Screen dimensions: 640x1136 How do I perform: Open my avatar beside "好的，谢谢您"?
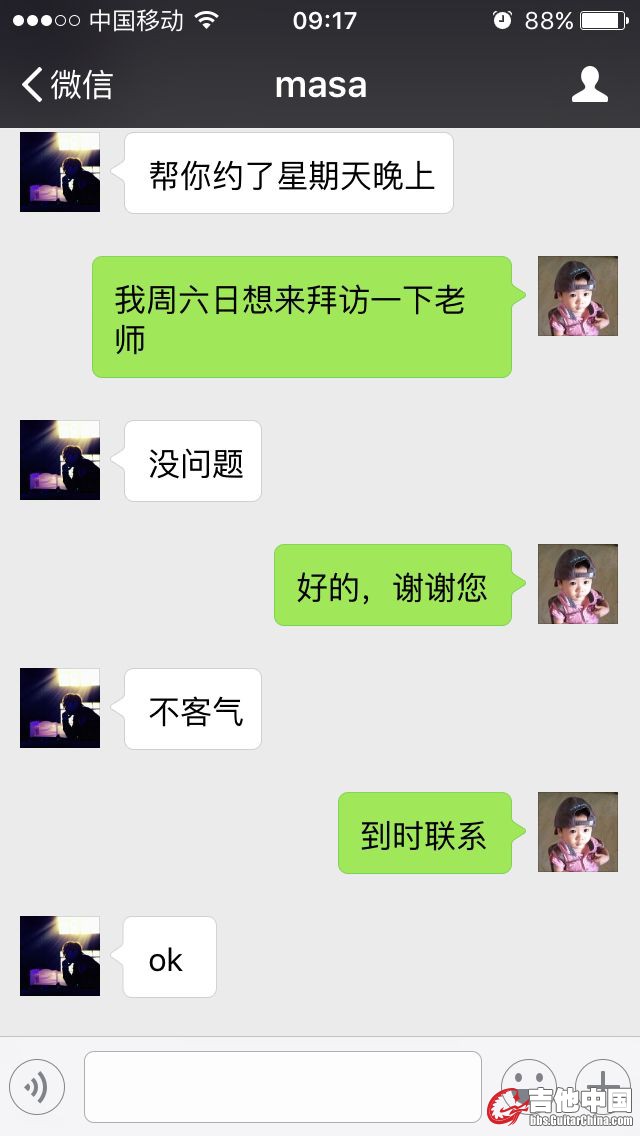578,584
